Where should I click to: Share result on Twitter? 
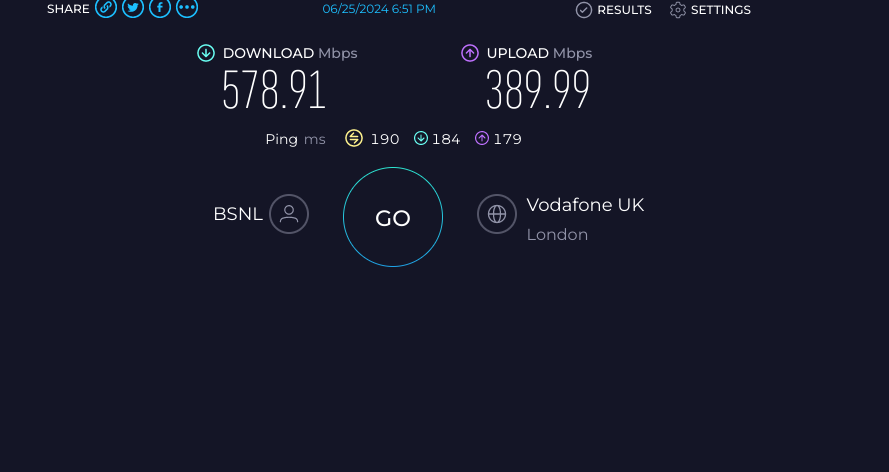[x=133, y=9]
